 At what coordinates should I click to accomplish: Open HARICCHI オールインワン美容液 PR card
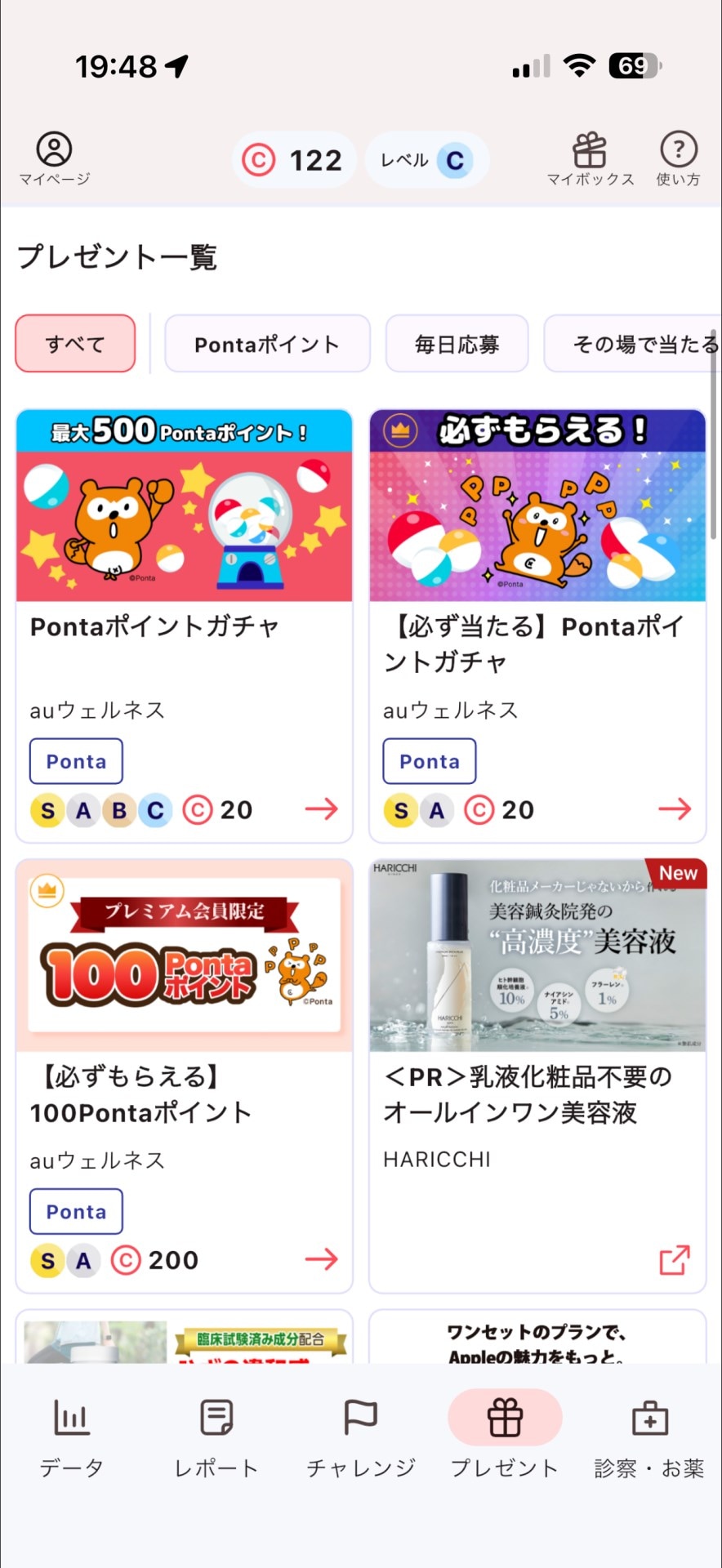point(537,1076)
